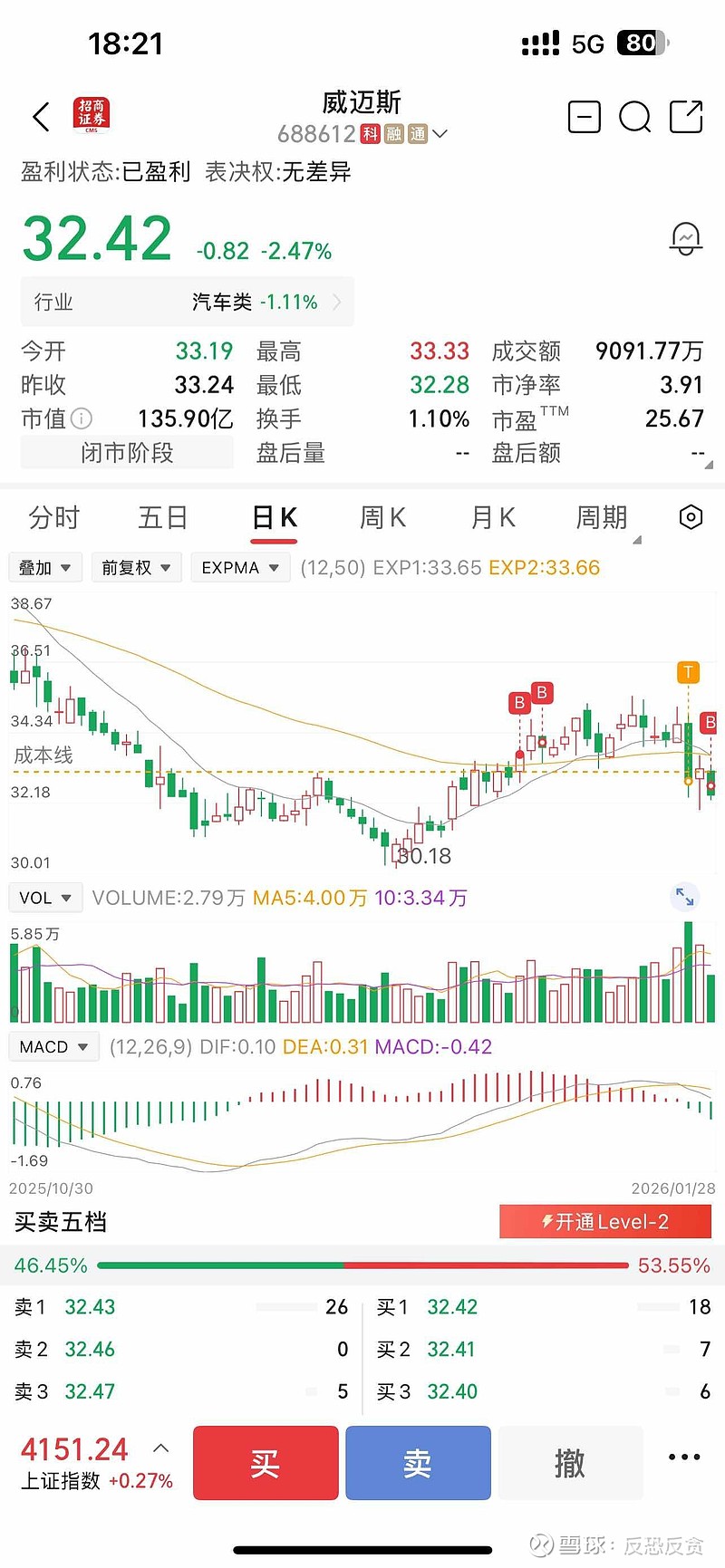Open the stock search icon
The width and height of the screenshot is (725, 1568).
(x=634, y=117)
